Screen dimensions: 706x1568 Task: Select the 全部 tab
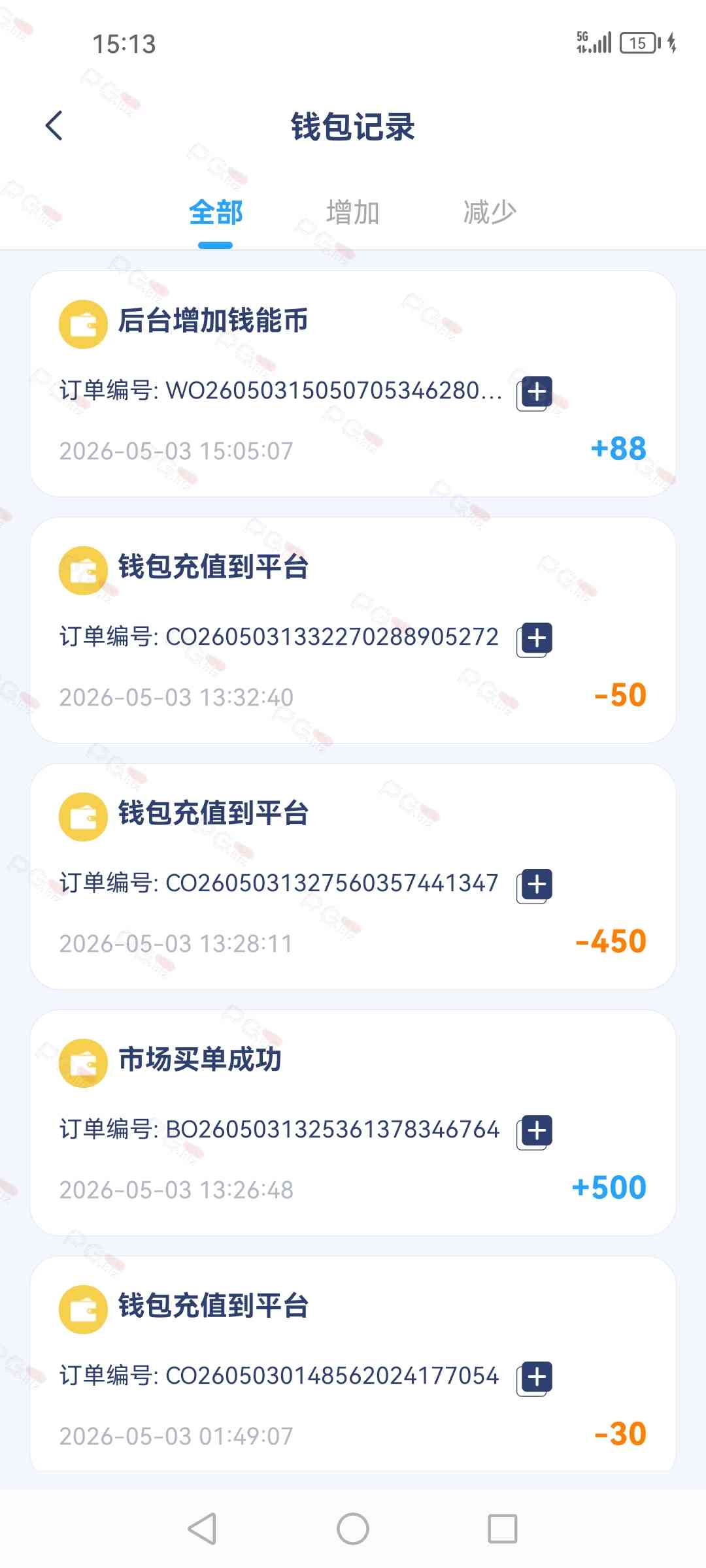pos(216,213)
